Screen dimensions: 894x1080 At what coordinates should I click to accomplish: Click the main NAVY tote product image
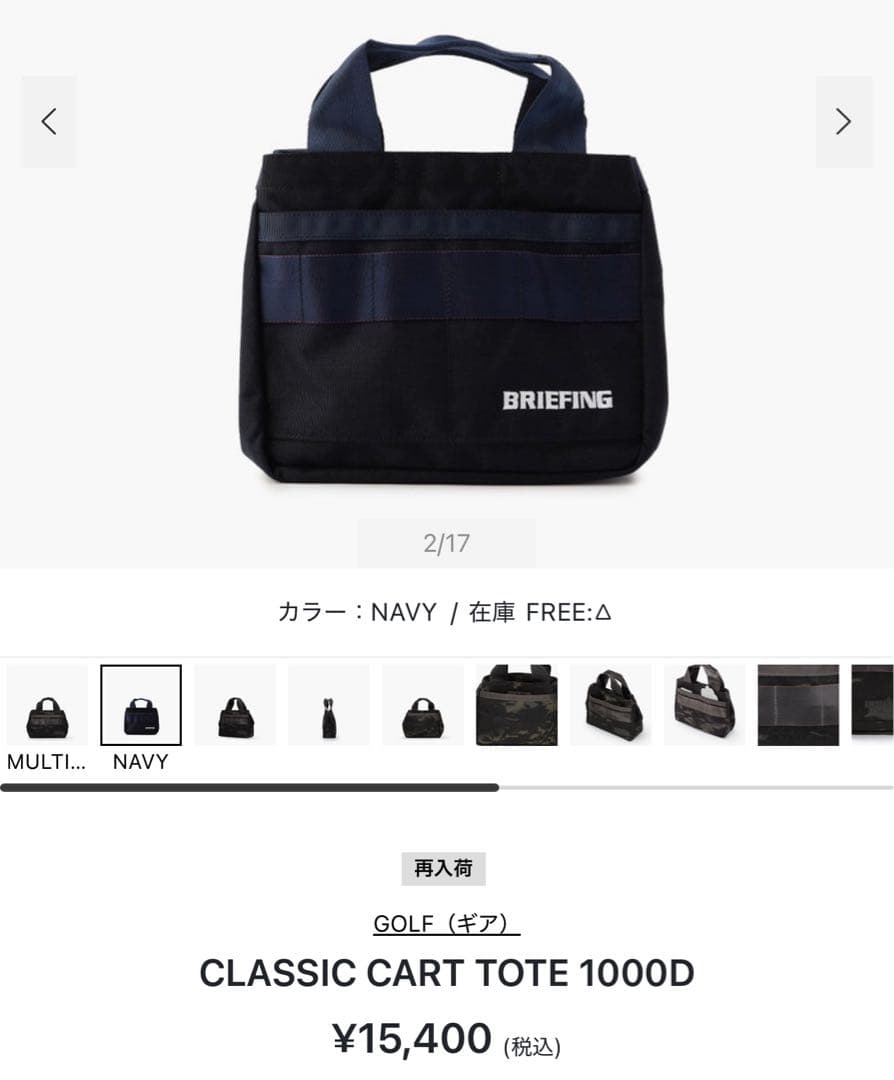pos(447,280)
